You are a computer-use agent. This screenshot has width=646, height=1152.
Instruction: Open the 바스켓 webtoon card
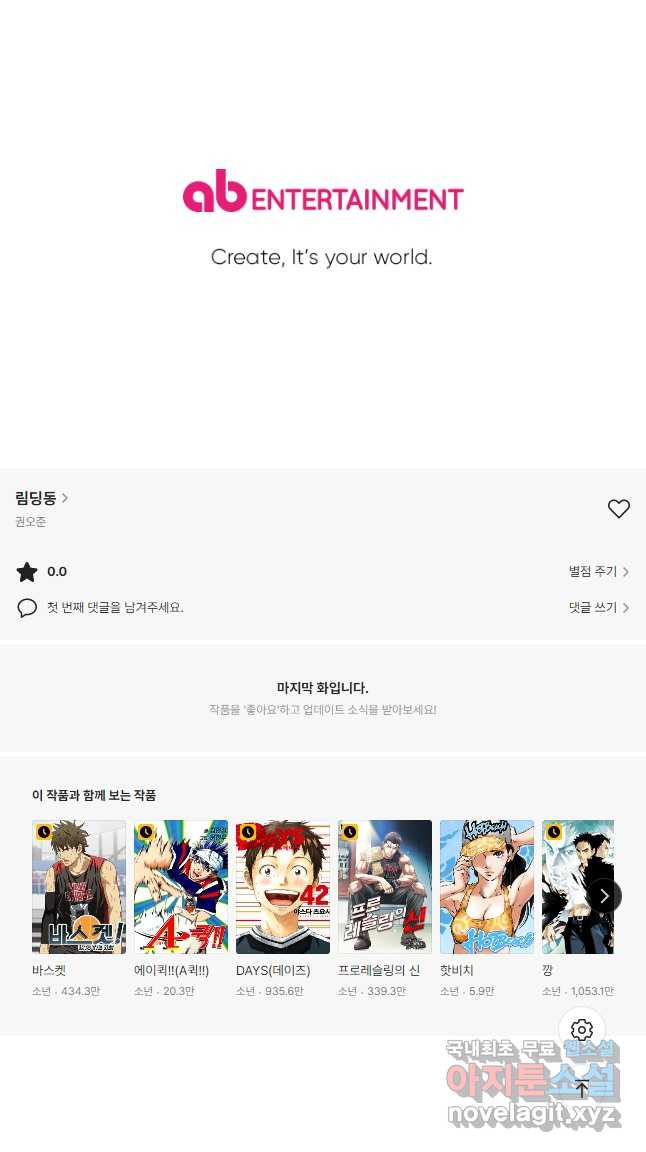coord(79,887)
